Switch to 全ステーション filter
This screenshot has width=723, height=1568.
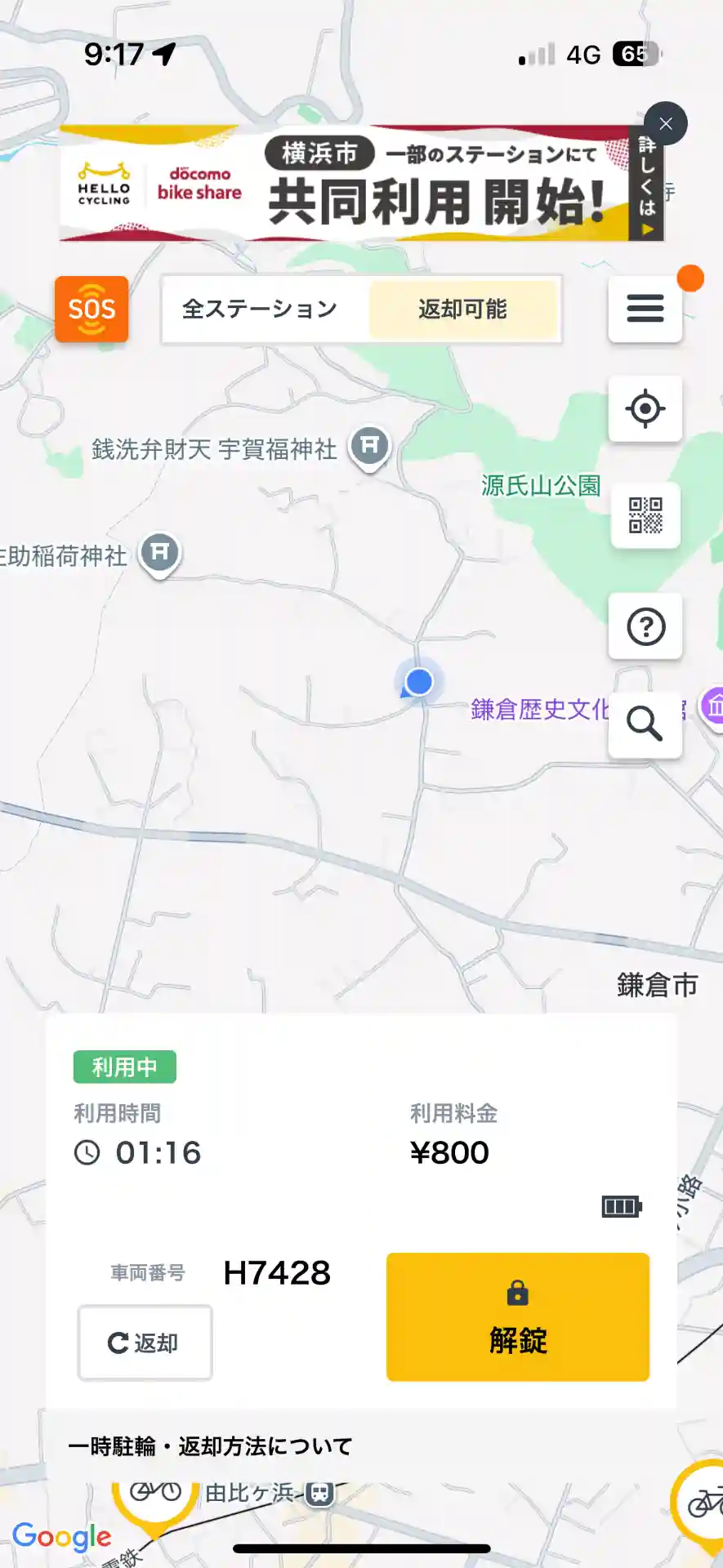(x=260, y=310)
